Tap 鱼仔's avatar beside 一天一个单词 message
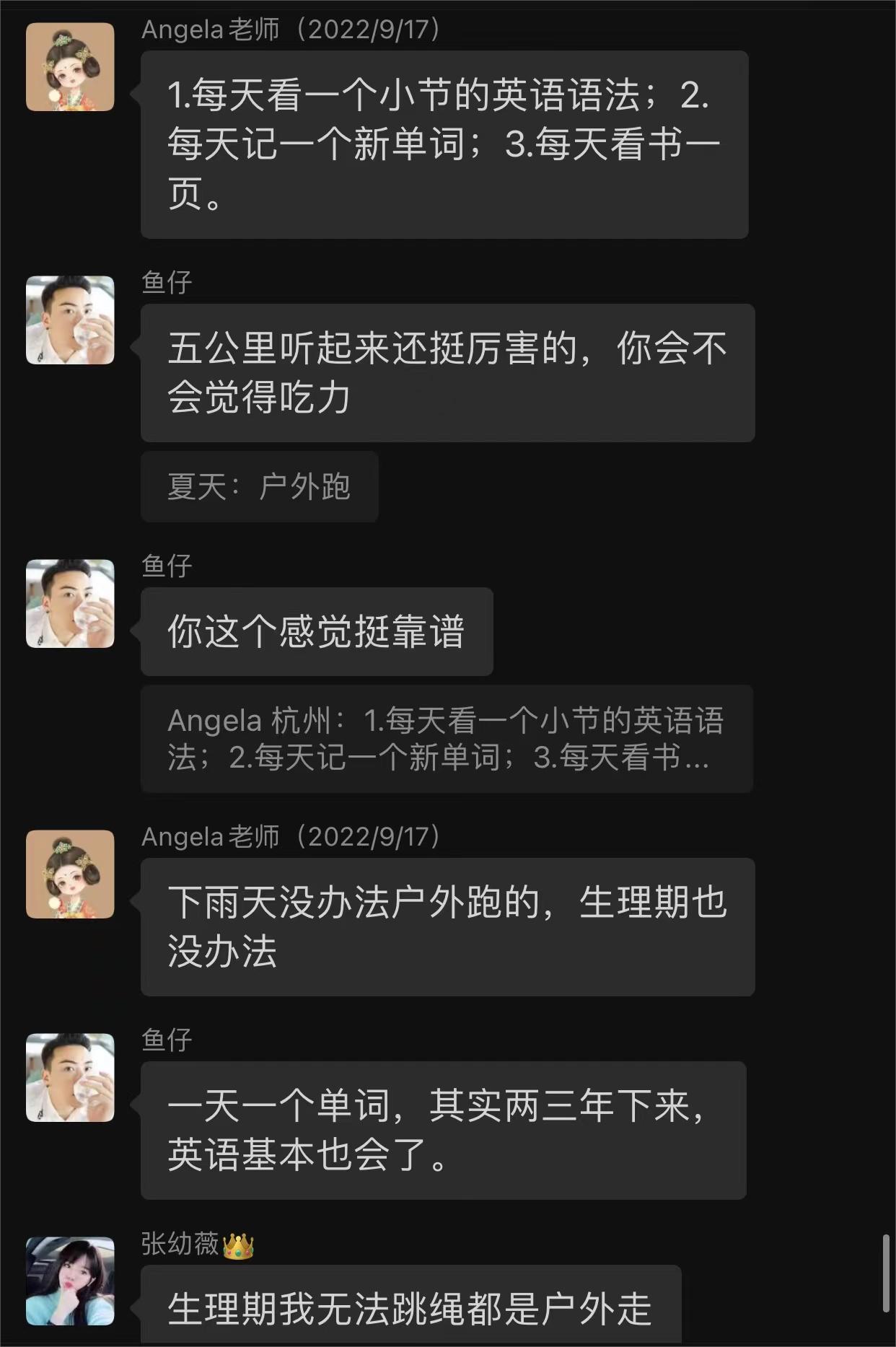 pyautogui.click(x=70, y=1078)
